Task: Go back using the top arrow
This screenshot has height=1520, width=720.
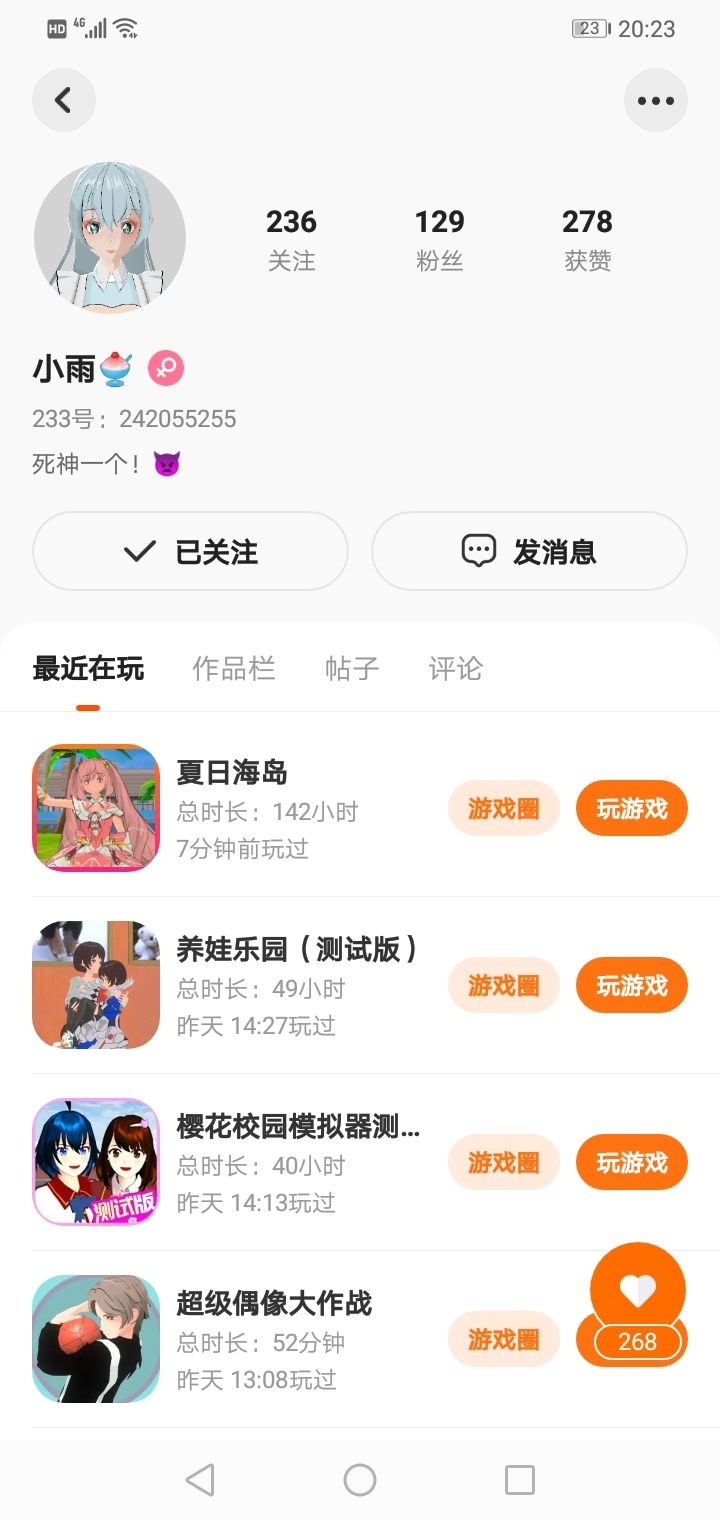Action: pos(63,100)
